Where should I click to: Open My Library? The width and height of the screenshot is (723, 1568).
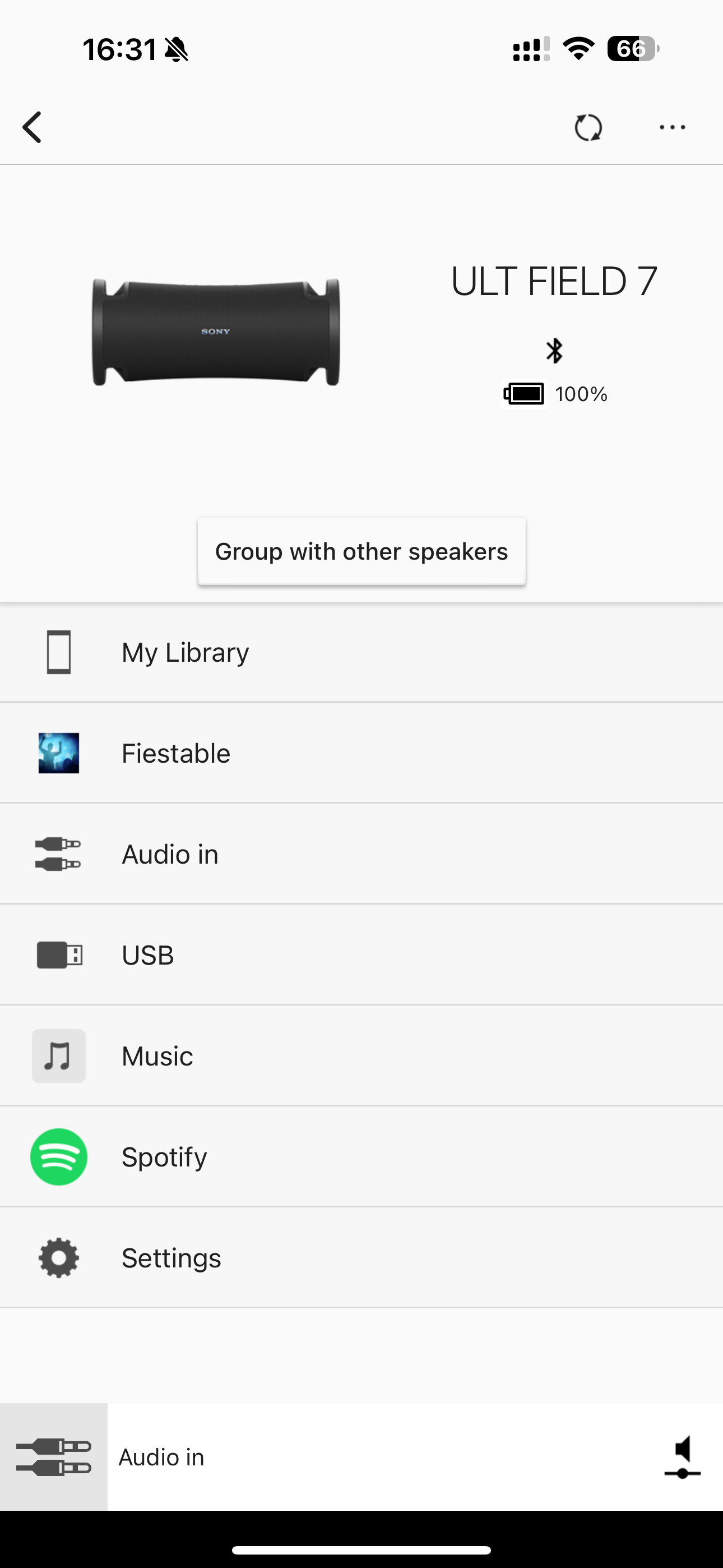[x=361, y=653]
